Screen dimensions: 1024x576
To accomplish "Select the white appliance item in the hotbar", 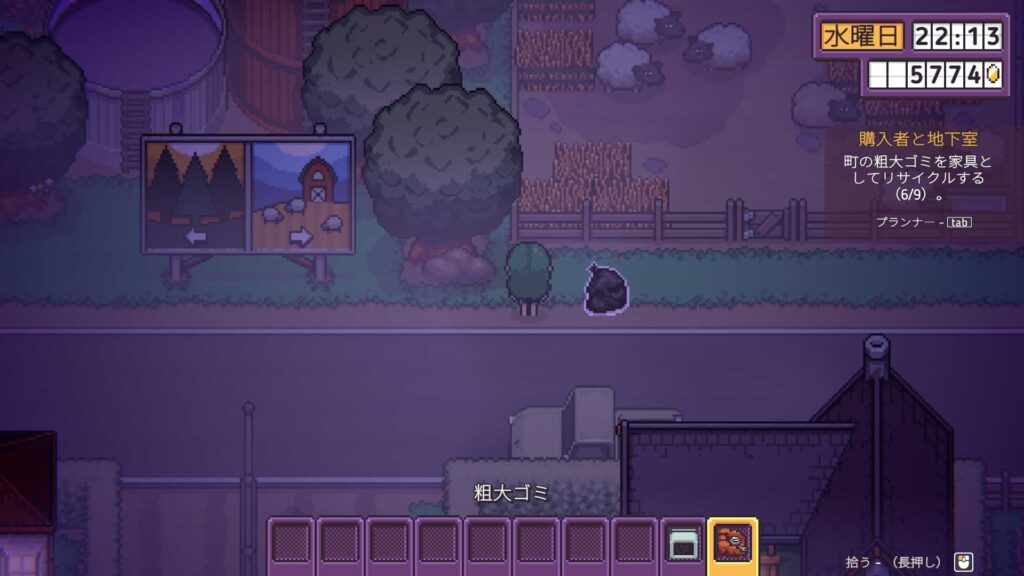I will 683,546.
